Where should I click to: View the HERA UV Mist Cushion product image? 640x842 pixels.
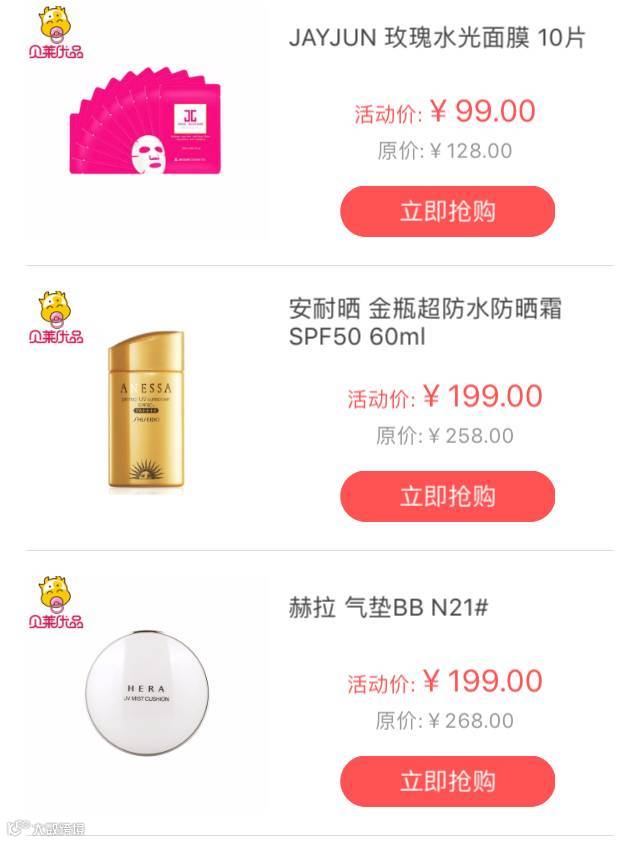point(147,693)
